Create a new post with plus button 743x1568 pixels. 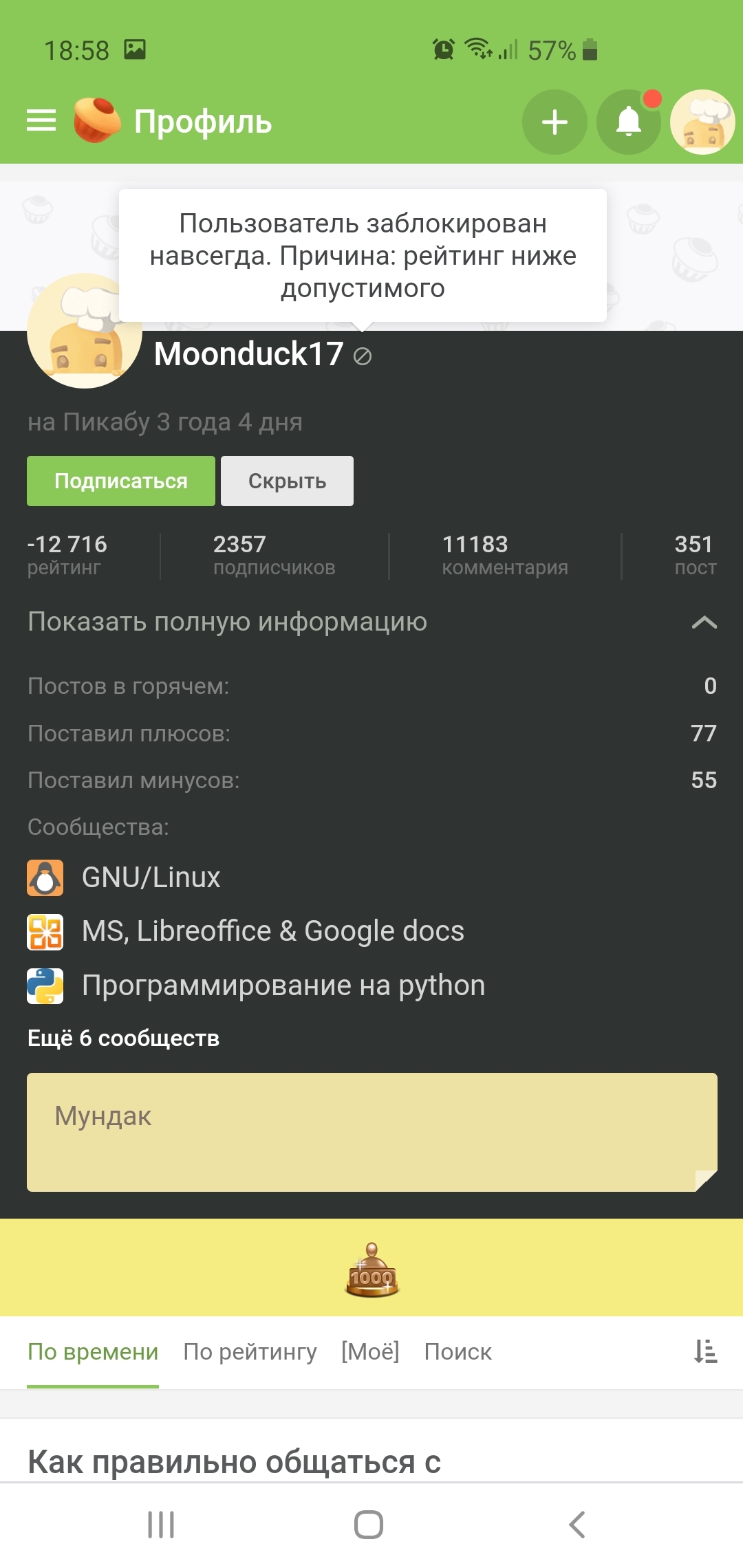point(554,122)
